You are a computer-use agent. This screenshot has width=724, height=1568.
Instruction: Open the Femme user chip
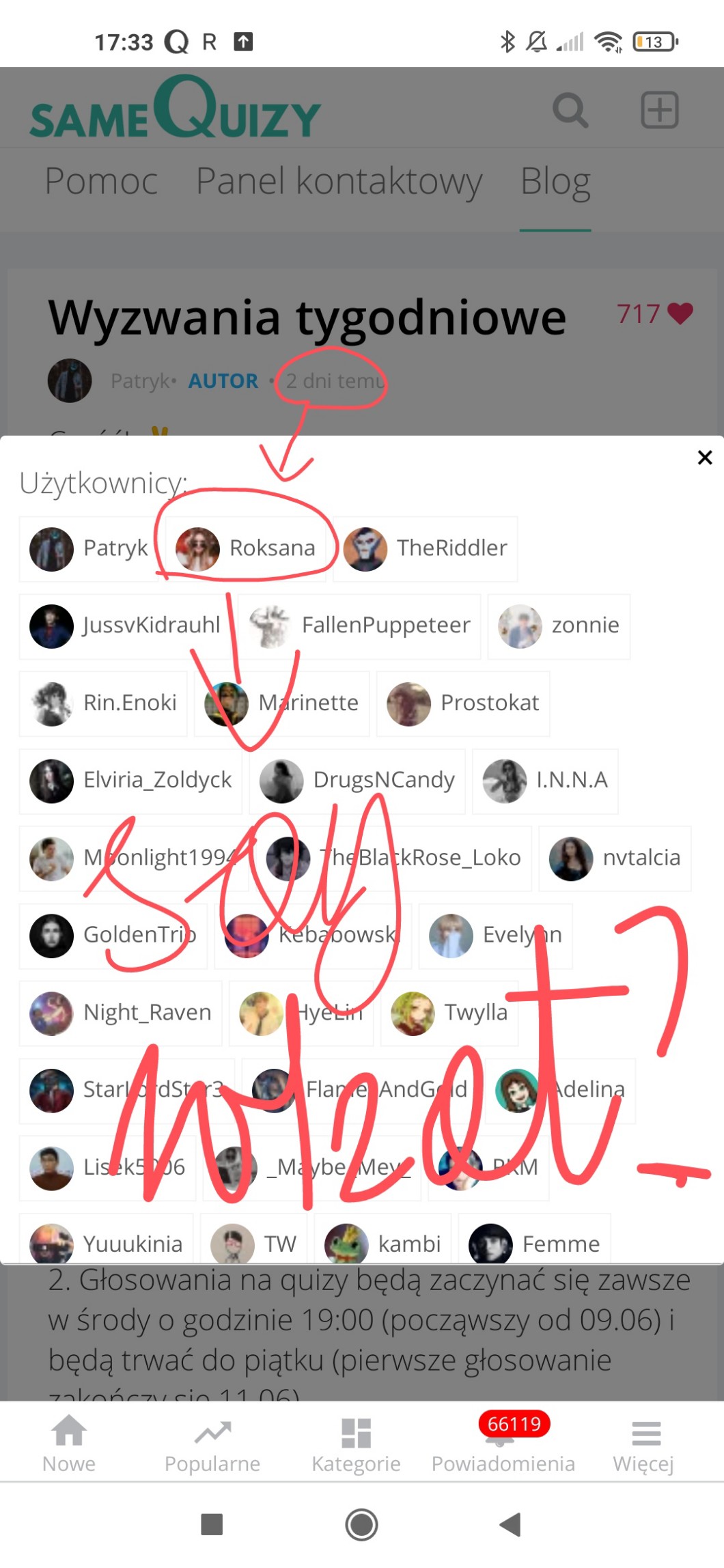534,1243
